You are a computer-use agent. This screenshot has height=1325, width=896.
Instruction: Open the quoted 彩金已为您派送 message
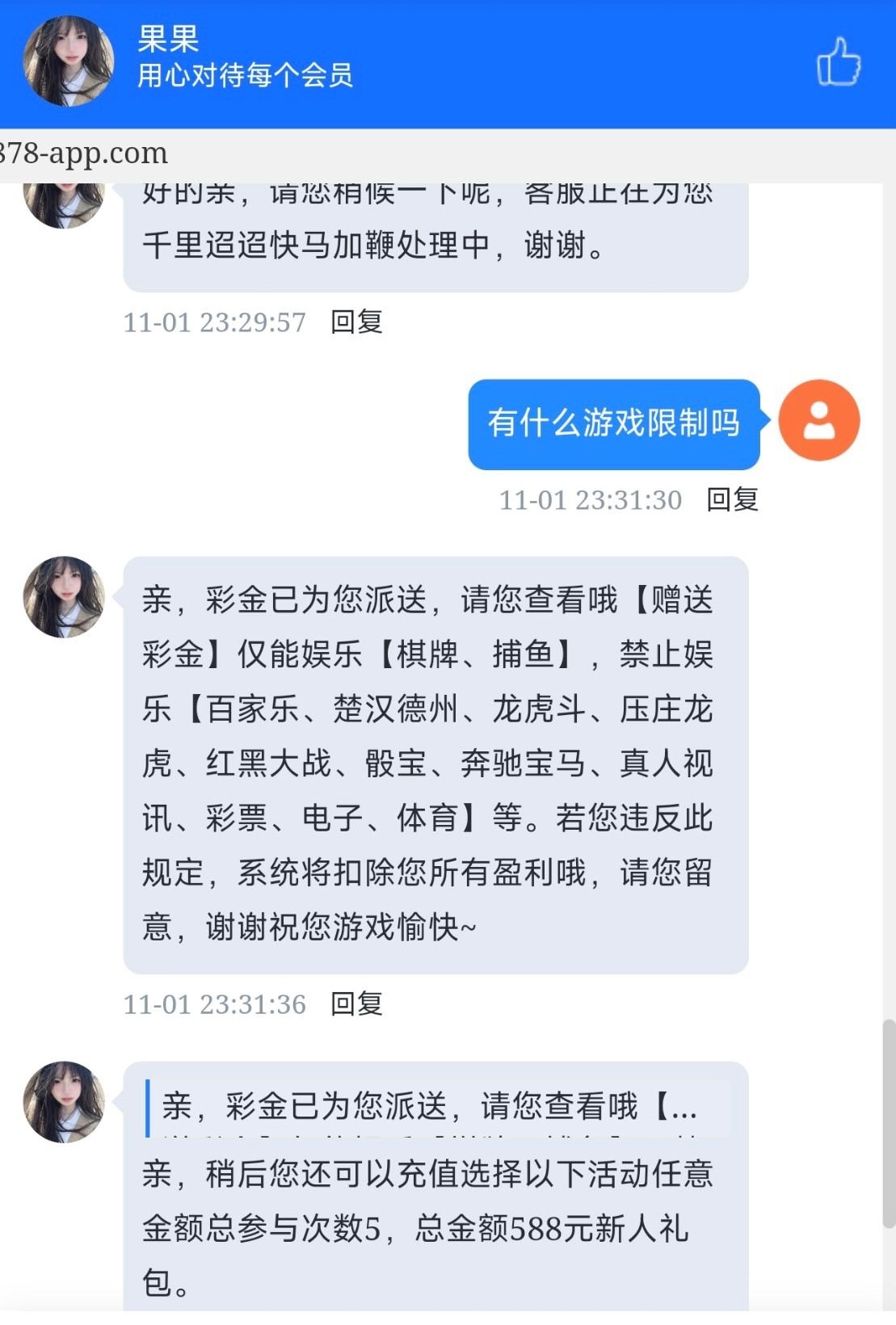coord(436,1107)
